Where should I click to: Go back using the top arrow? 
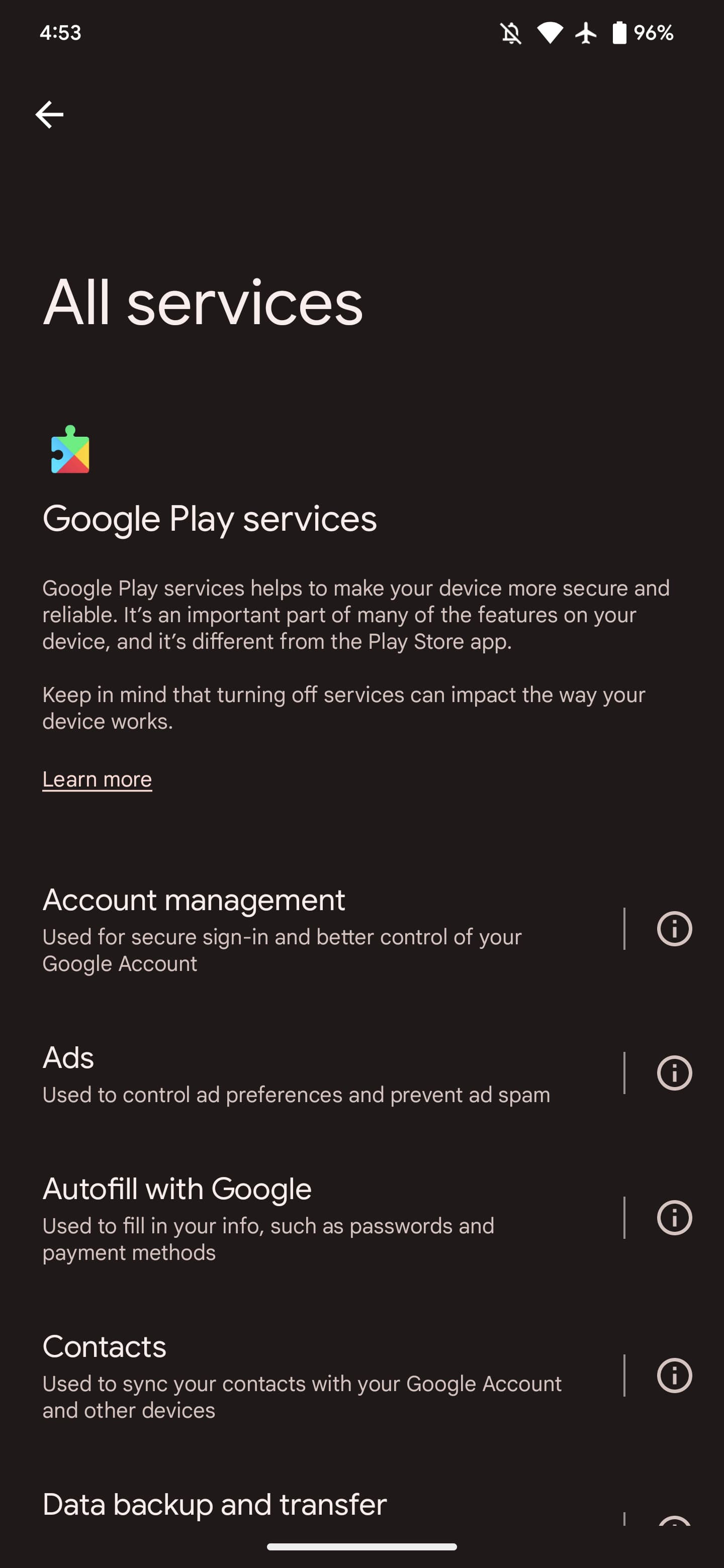click(x=49, y=115)
